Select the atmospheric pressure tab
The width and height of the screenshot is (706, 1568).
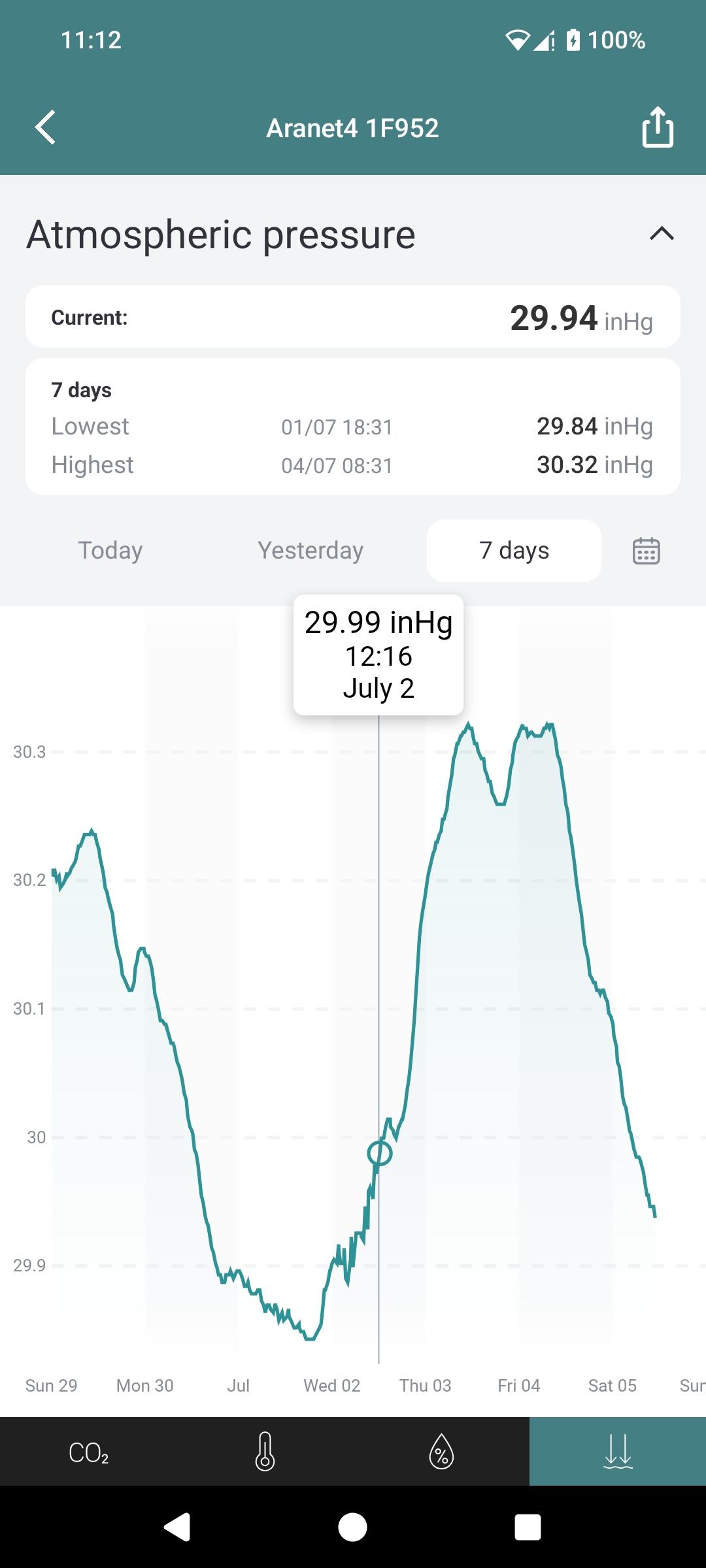coord(618,1452)
